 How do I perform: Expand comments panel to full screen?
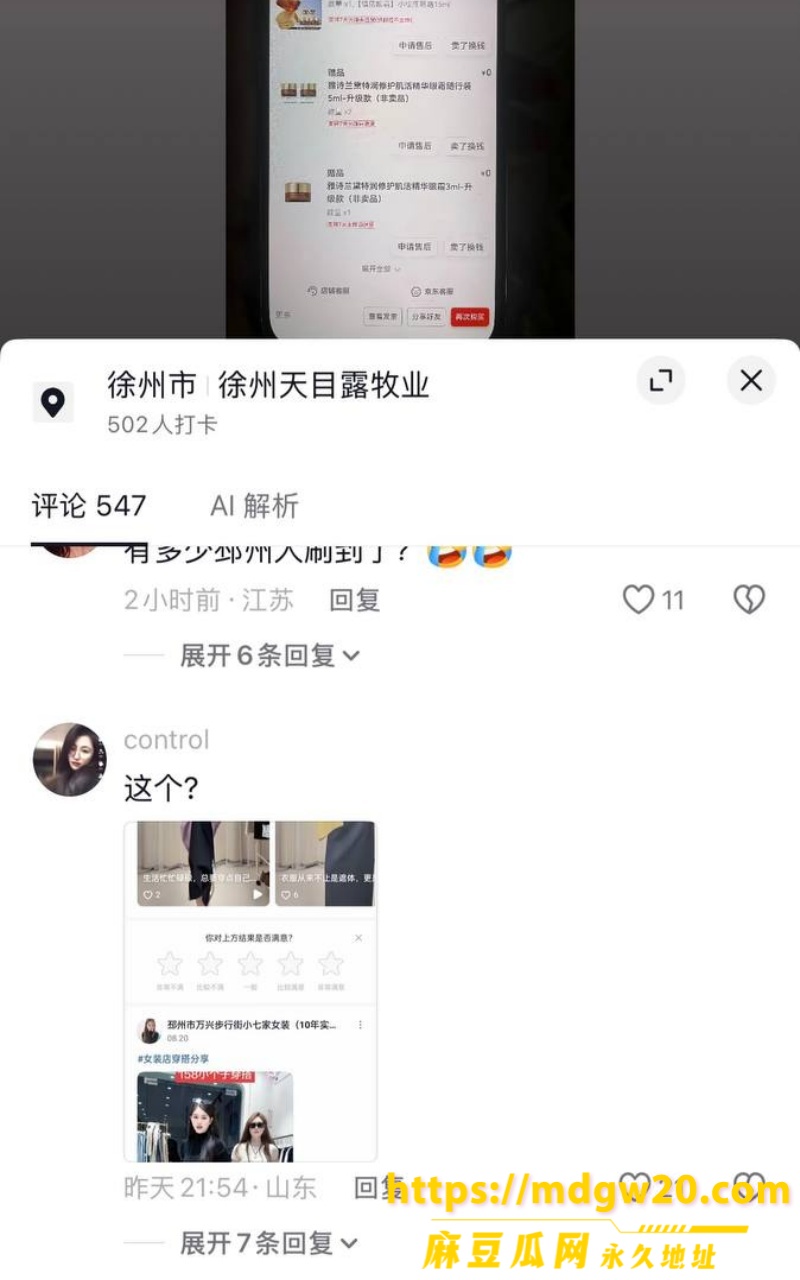(661, 380)
